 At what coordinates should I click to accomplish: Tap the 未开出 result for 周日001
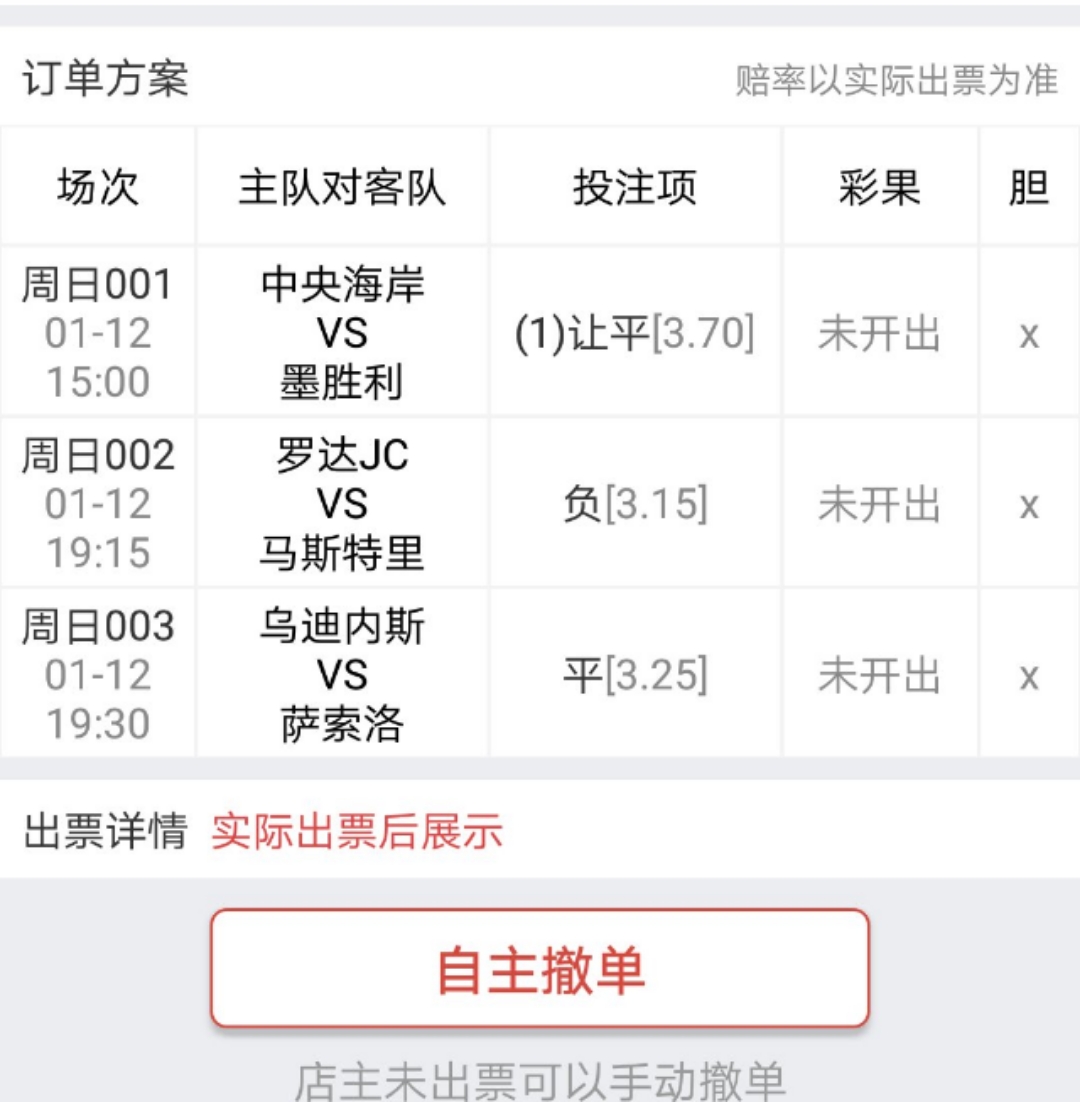click(880, 336)
